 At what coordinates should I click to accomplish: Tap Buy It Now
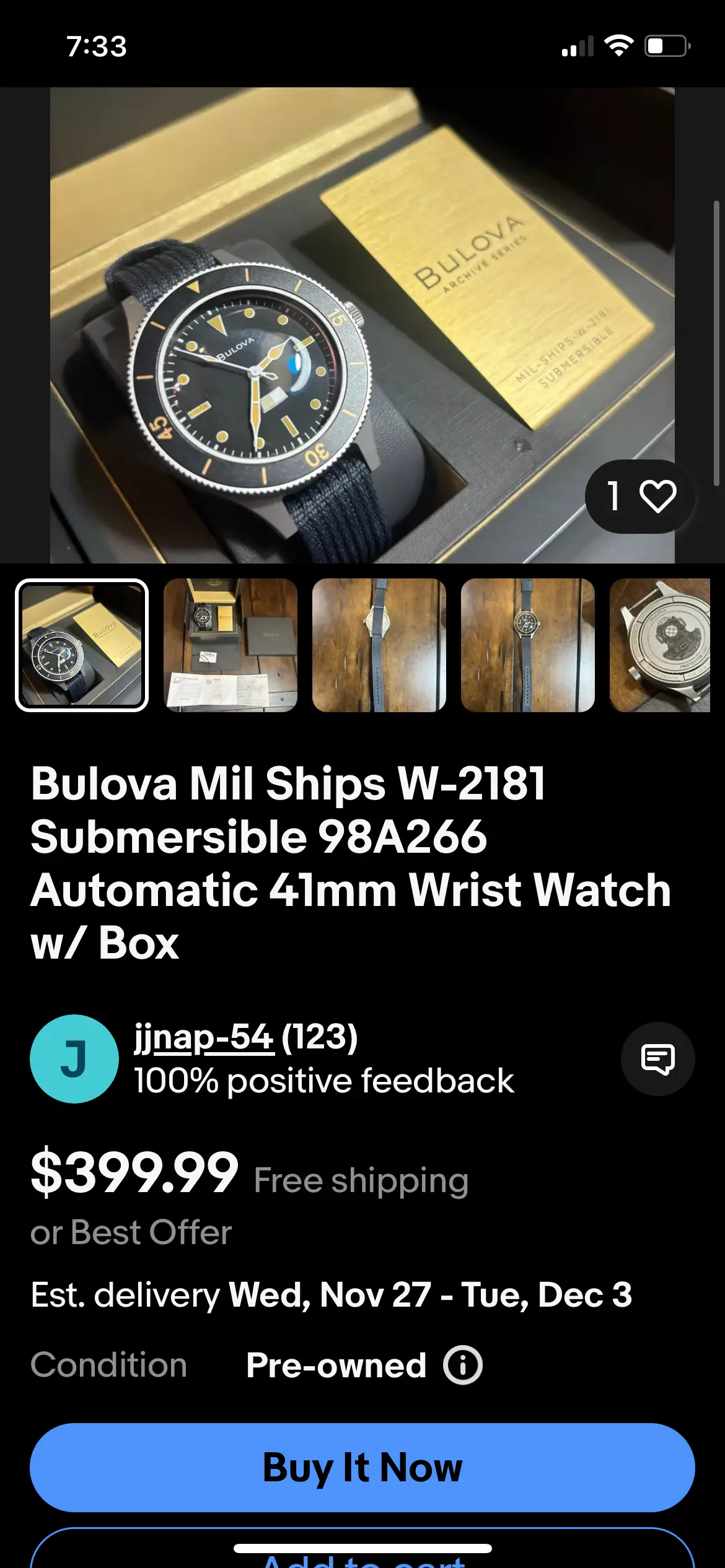click(362, 1467)
